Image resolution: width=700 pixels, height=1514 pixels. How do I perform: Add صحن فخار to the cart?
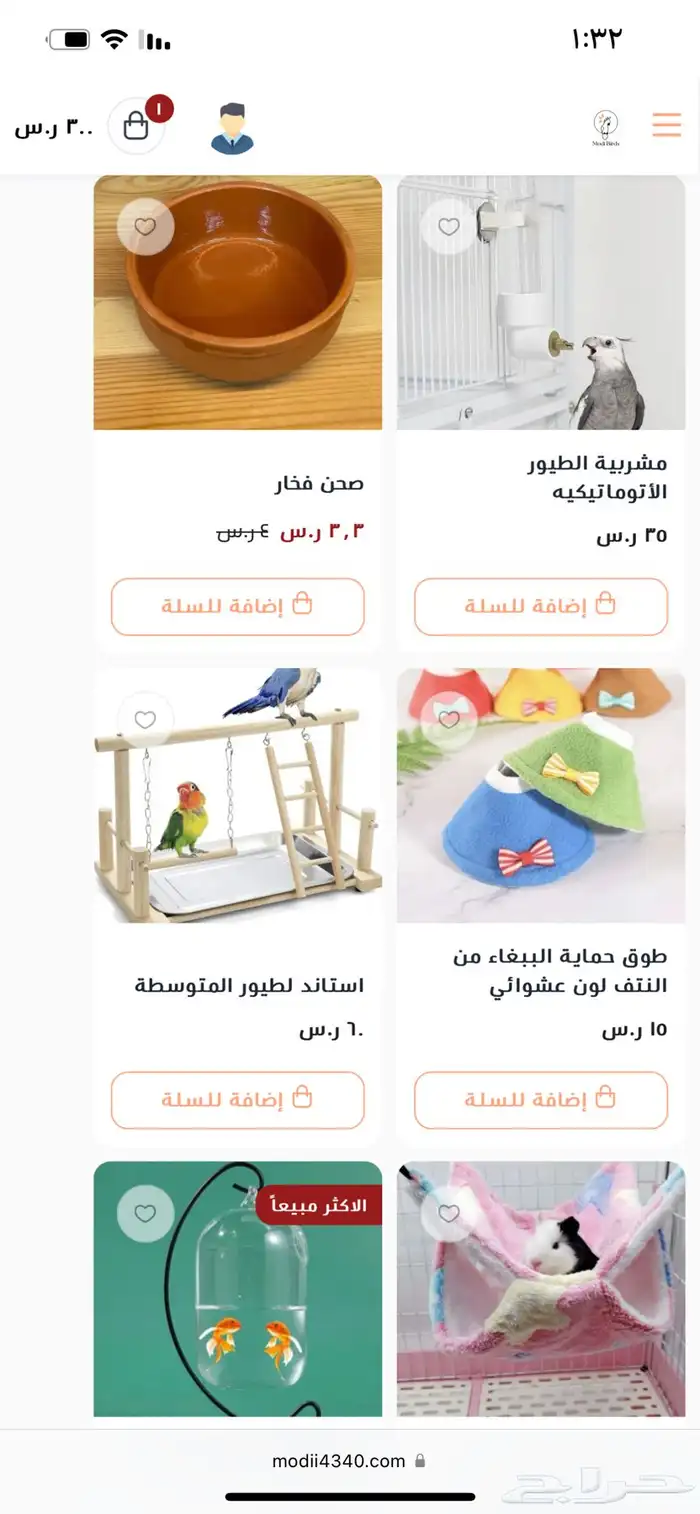coord(237,606)
